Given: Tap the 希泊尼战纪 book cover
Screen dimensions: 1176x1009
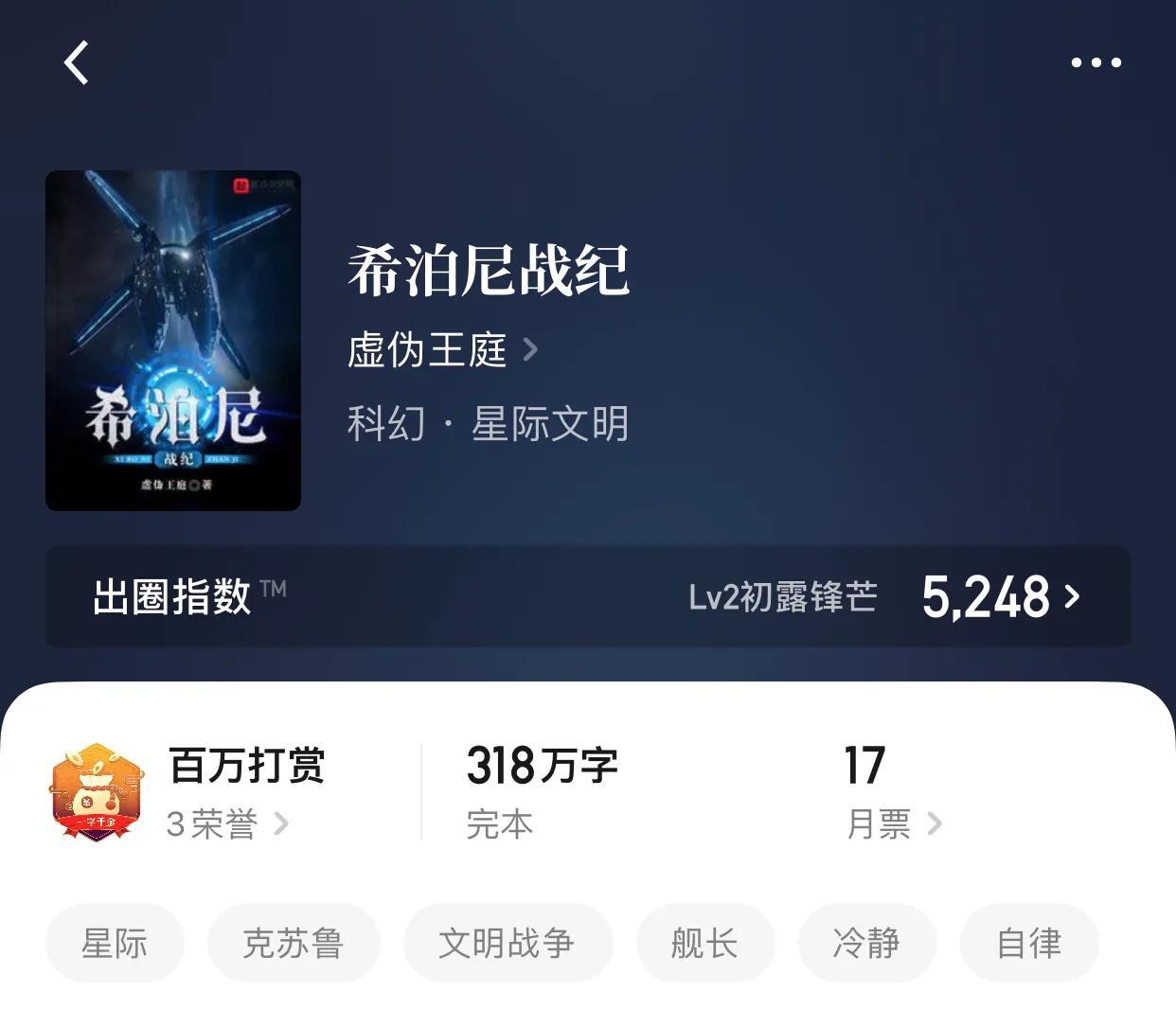Looking at the screenshot, I should 173,341.
